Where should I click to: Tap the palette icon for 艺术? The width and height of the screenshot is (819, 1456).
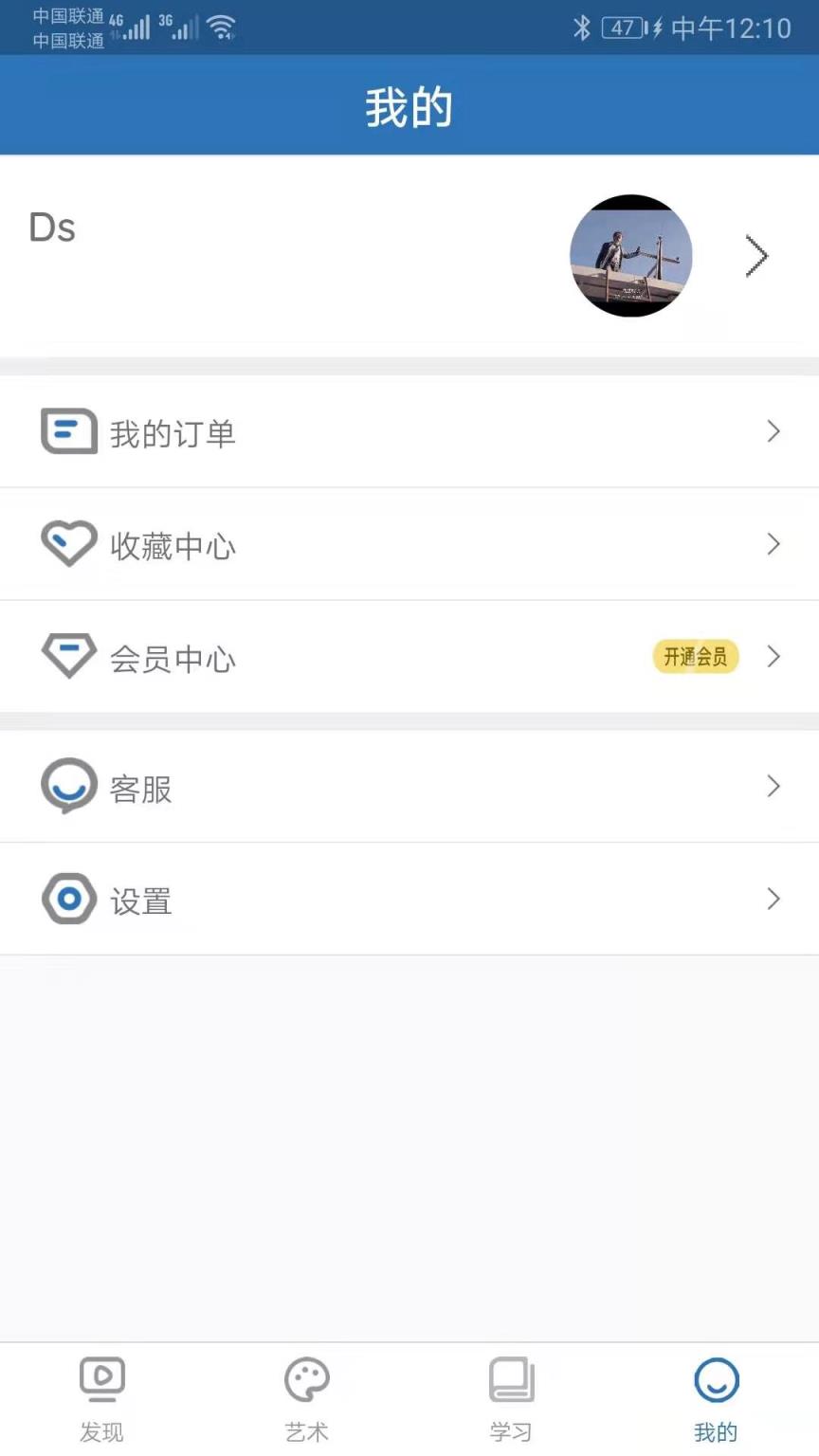coord(306,1379)
